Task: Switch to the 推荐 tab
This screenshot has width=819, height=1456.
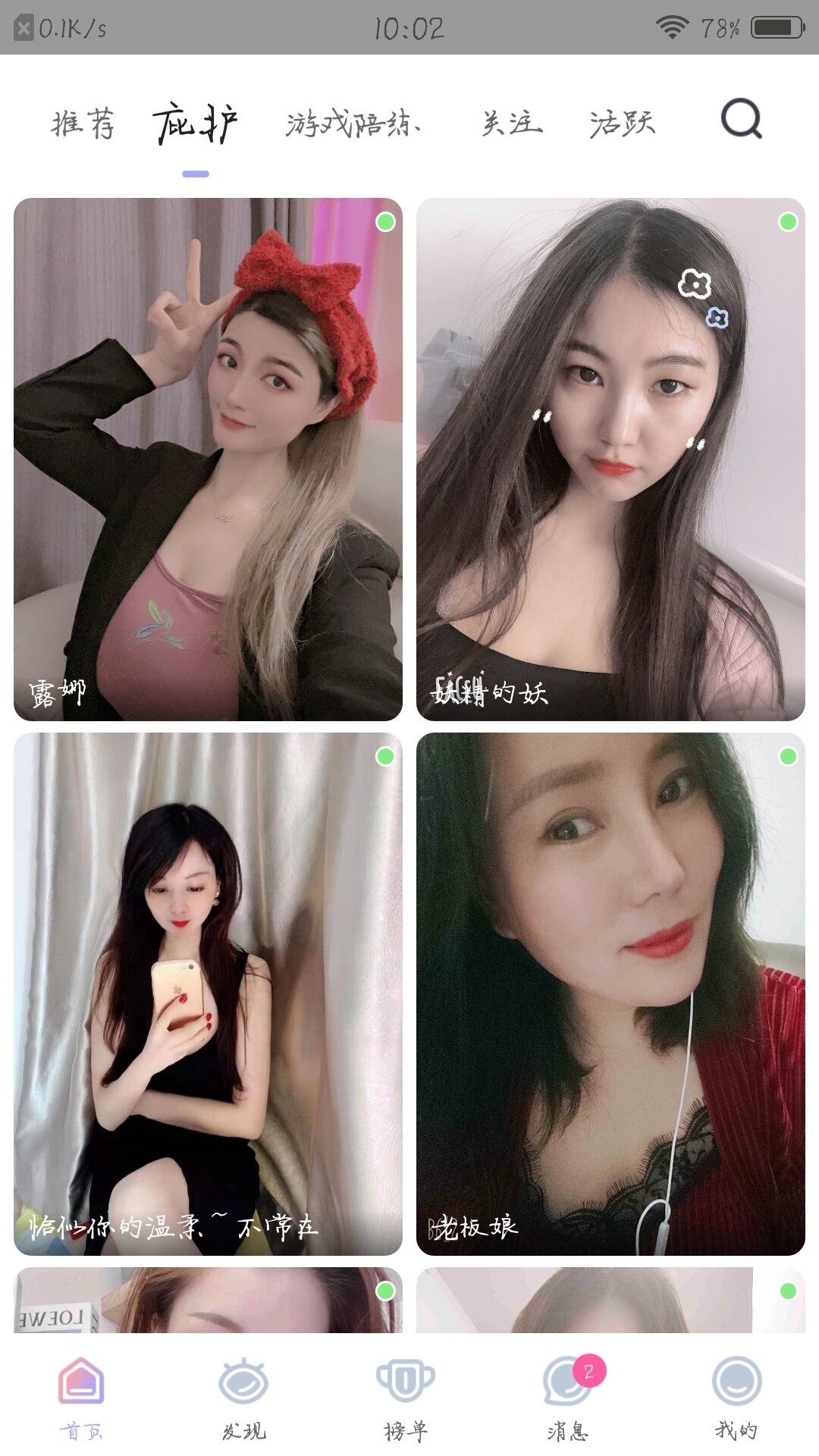Action: tap(83, 123)
